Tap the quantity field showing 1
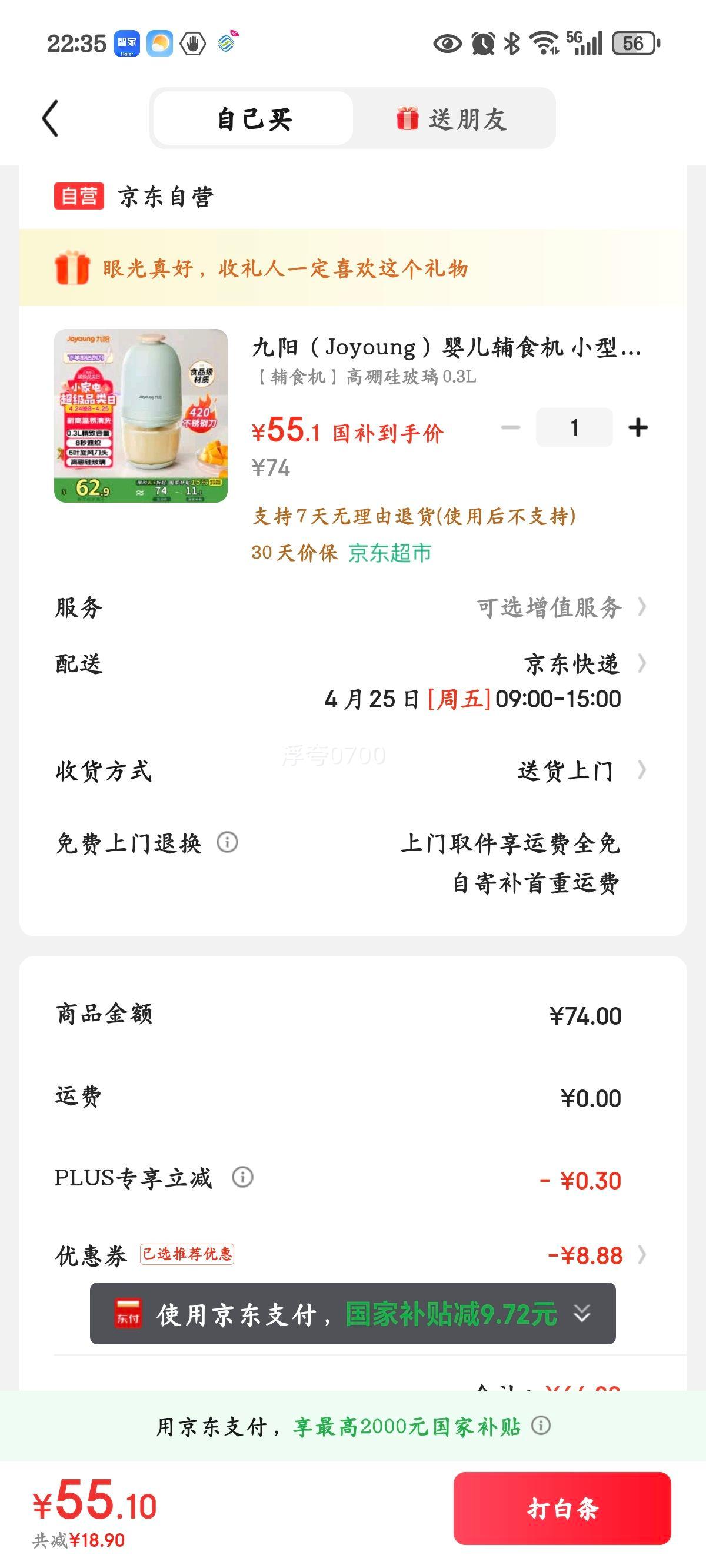Screen dimensions: 706x1568 pyautogui.click(x=574, y=427)
